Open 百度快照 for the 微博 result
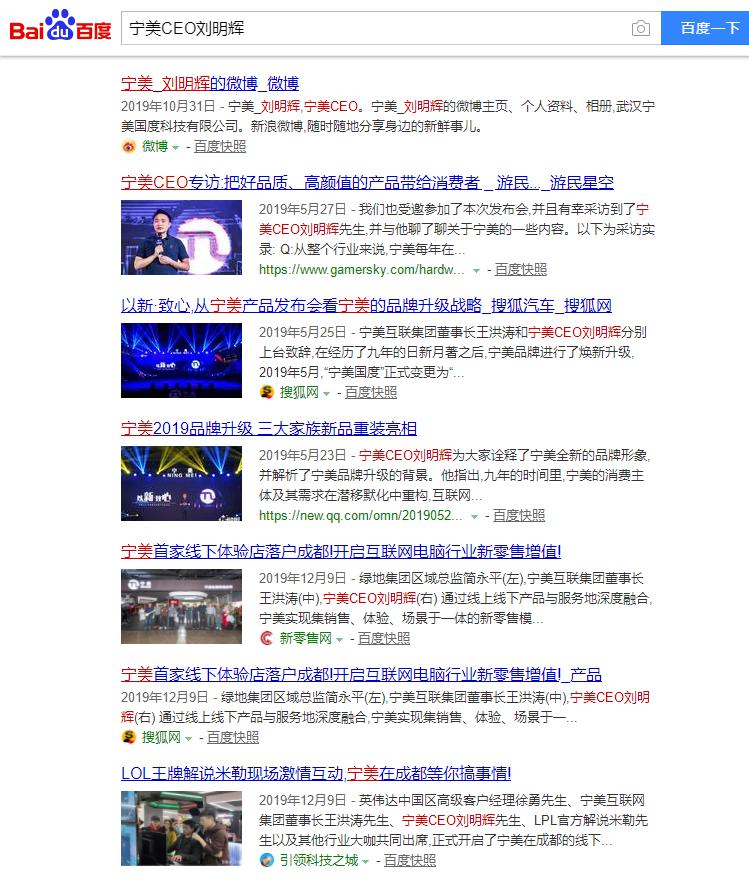Viewport: 749px width, 882px height. click(220, 146)
